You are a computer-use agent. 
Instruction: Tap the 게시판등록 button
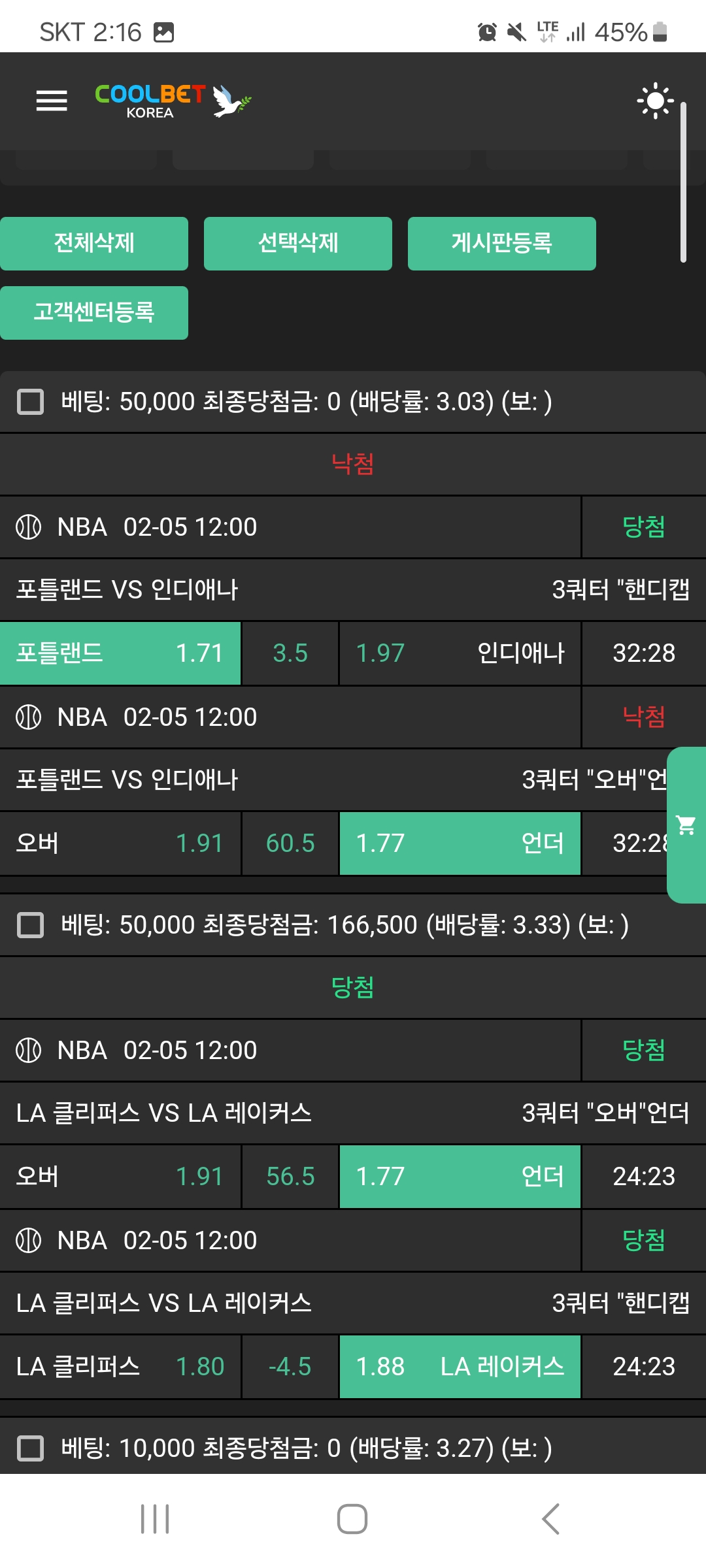click(501, 243)
